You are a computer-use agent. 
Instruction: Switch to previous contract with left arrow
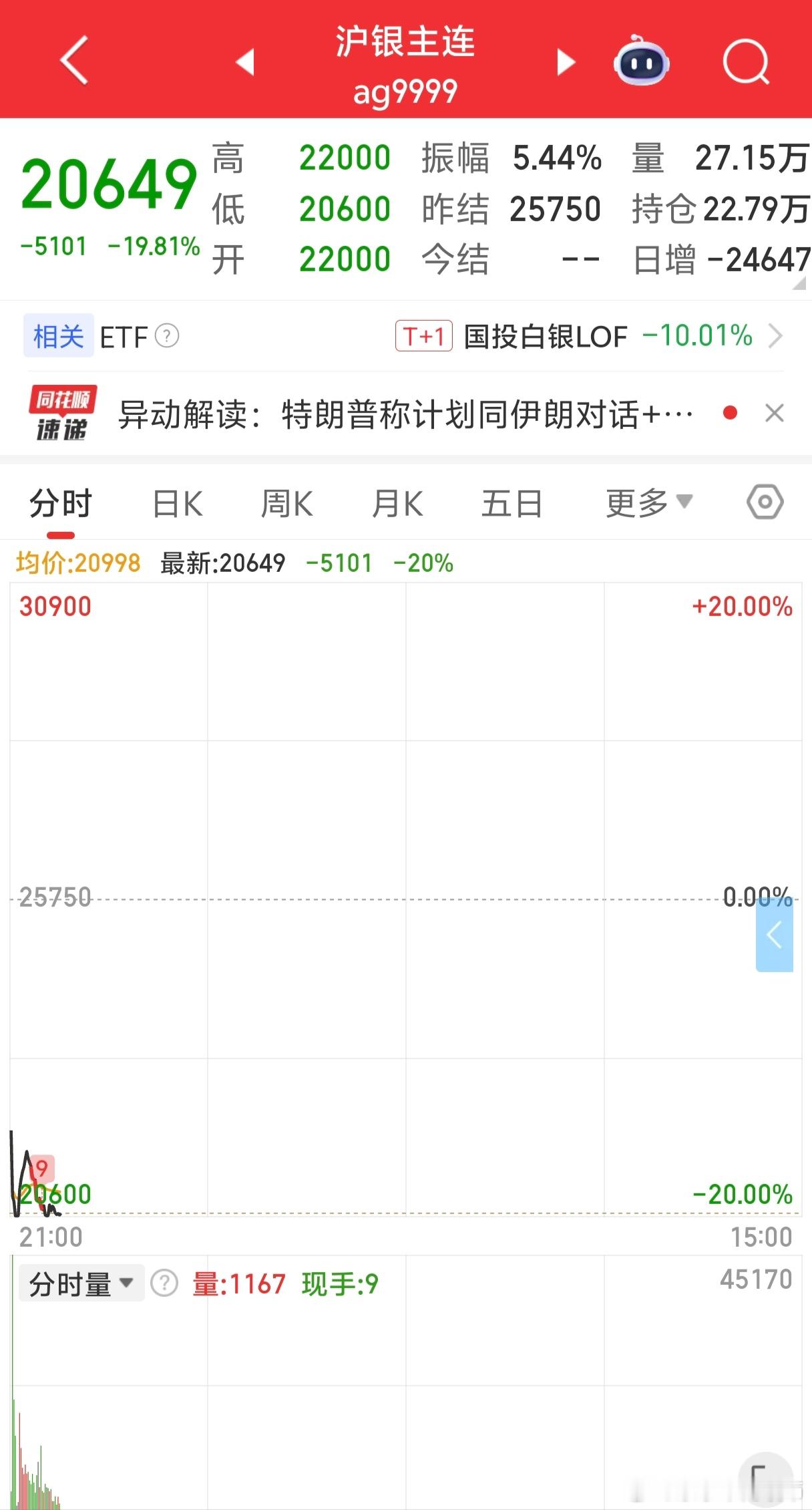click(x=245, y=61)
